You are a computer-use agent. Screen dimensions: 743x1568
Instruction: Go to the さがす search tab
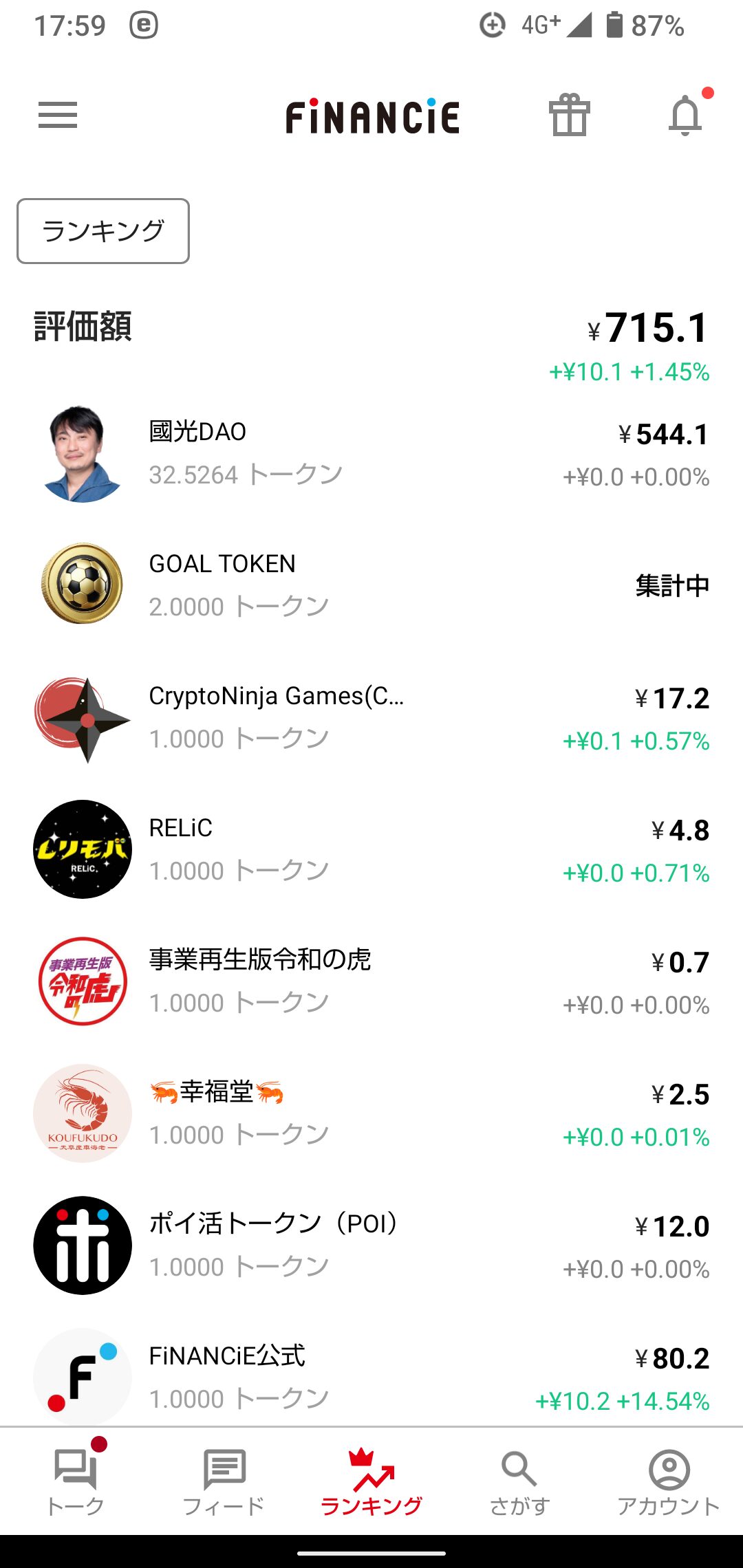(x=519, y=1481)
